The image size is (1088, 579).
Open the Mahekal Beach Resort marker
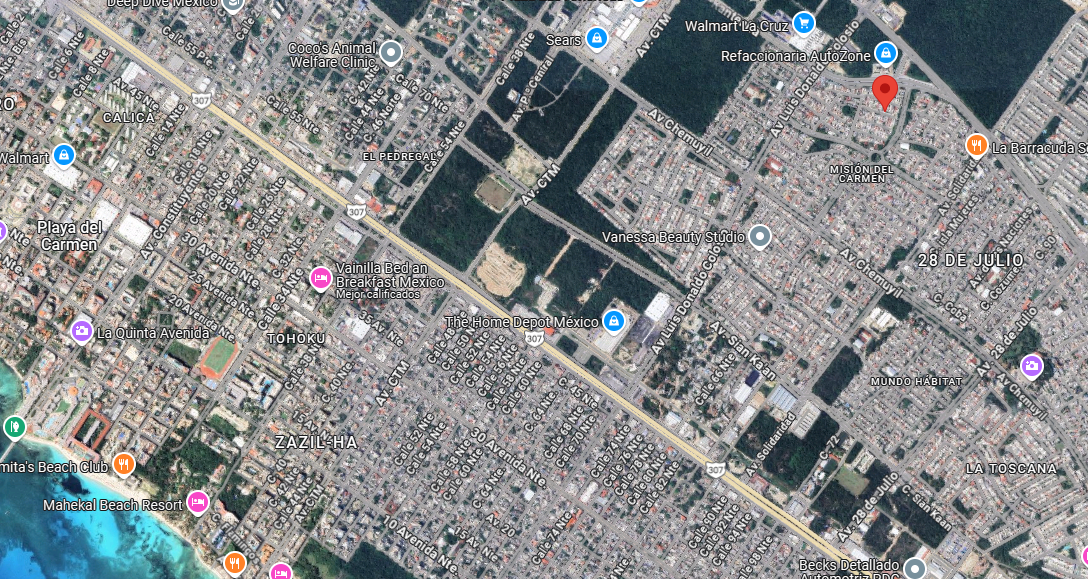point(198,502)
